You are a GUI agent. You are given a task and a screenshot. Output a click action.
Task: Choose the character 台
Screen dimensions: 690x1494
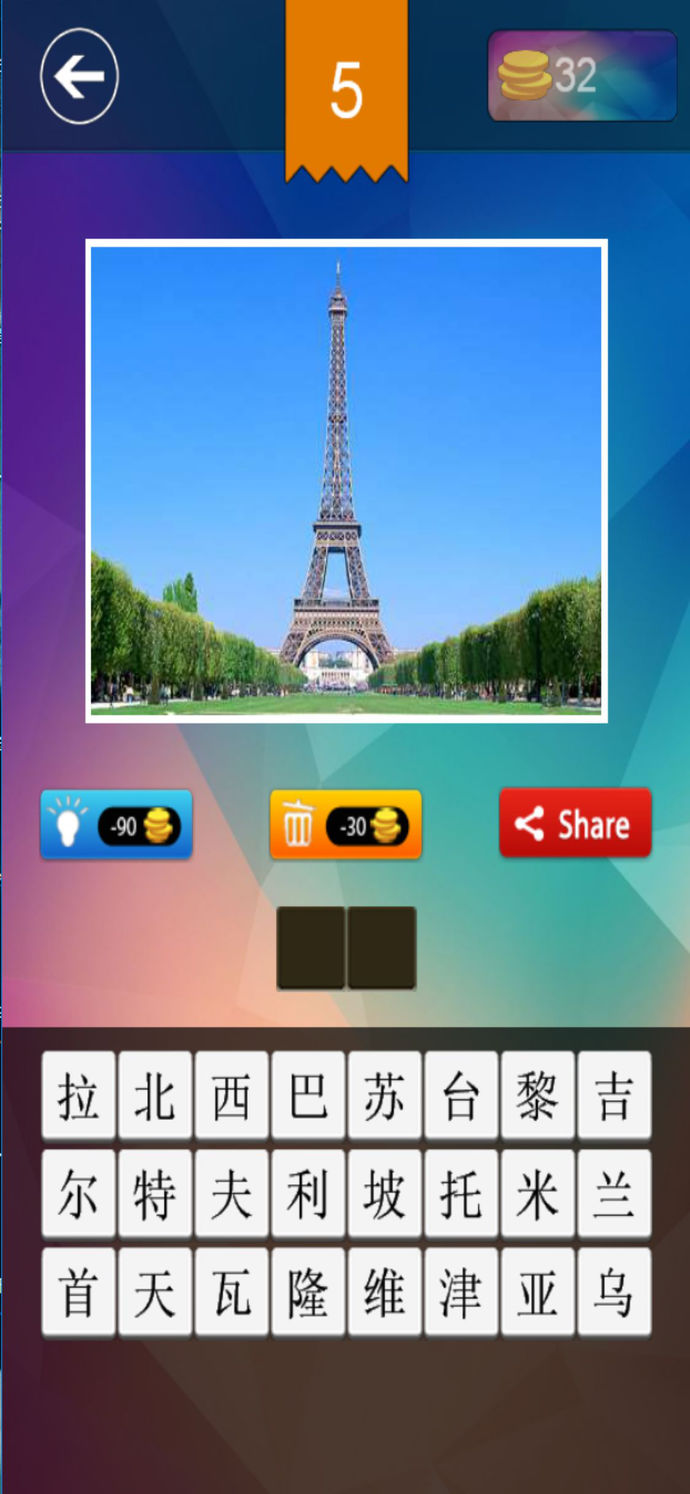(x=461, y=1095)
